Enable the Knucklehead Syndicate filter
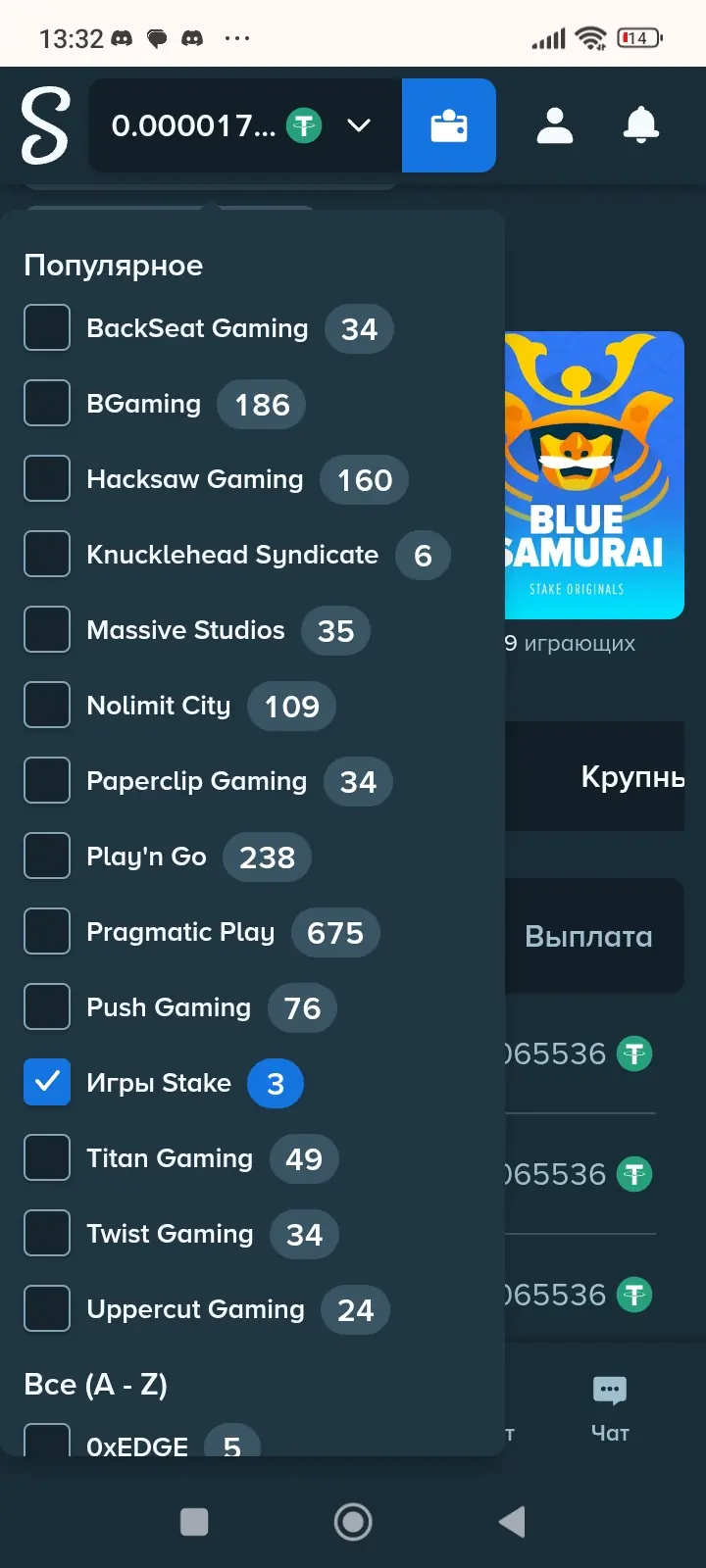 [47, 554]
